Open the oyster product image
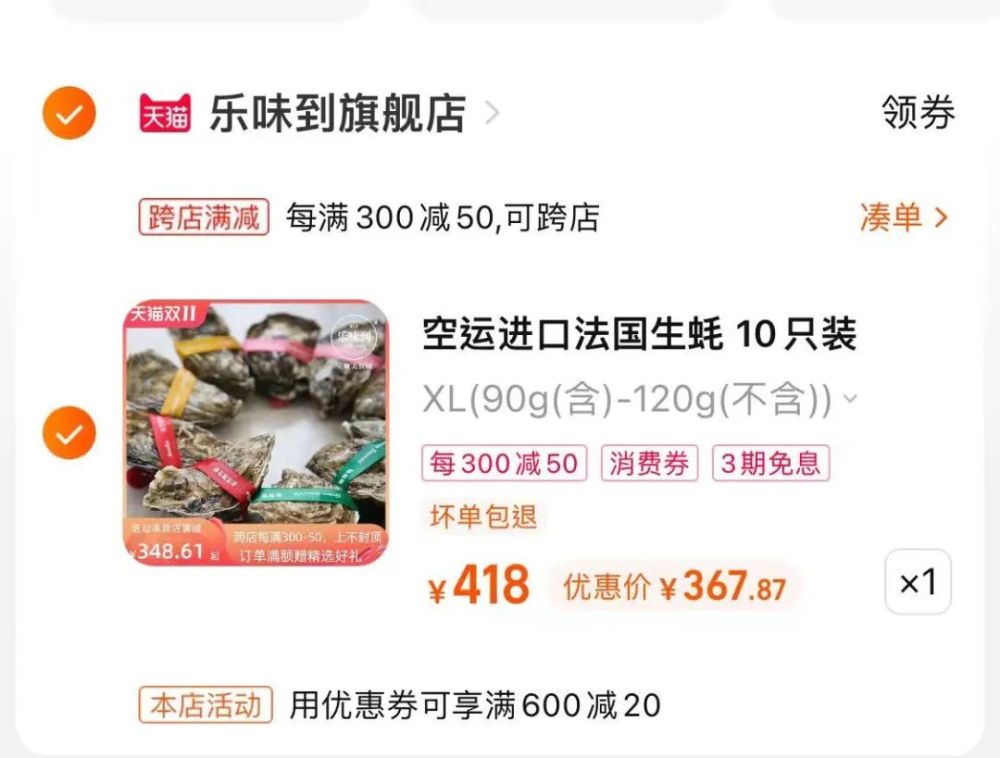This screenshot has width=1000, height=758. tap(255, 433)
